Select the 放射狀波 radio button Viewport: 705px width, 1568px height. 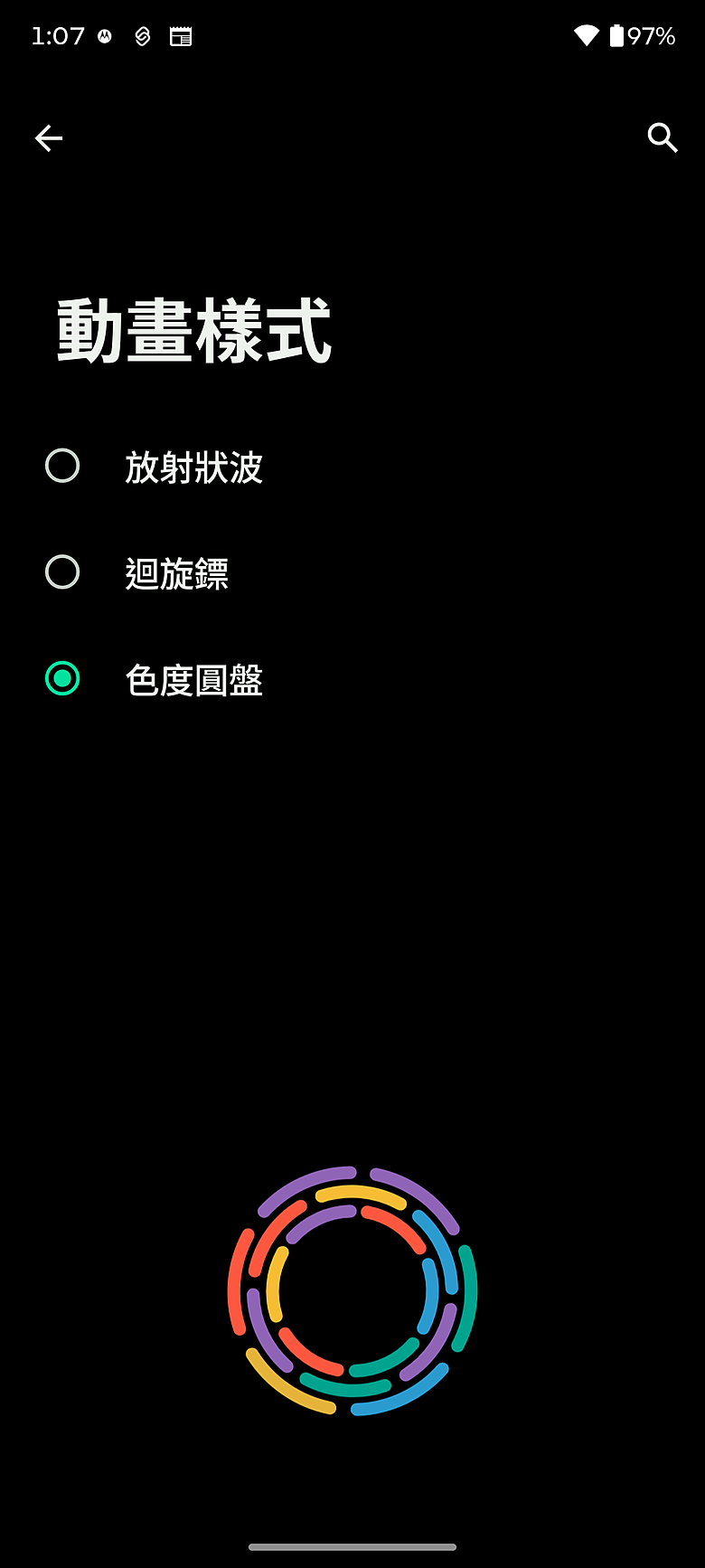62,465
